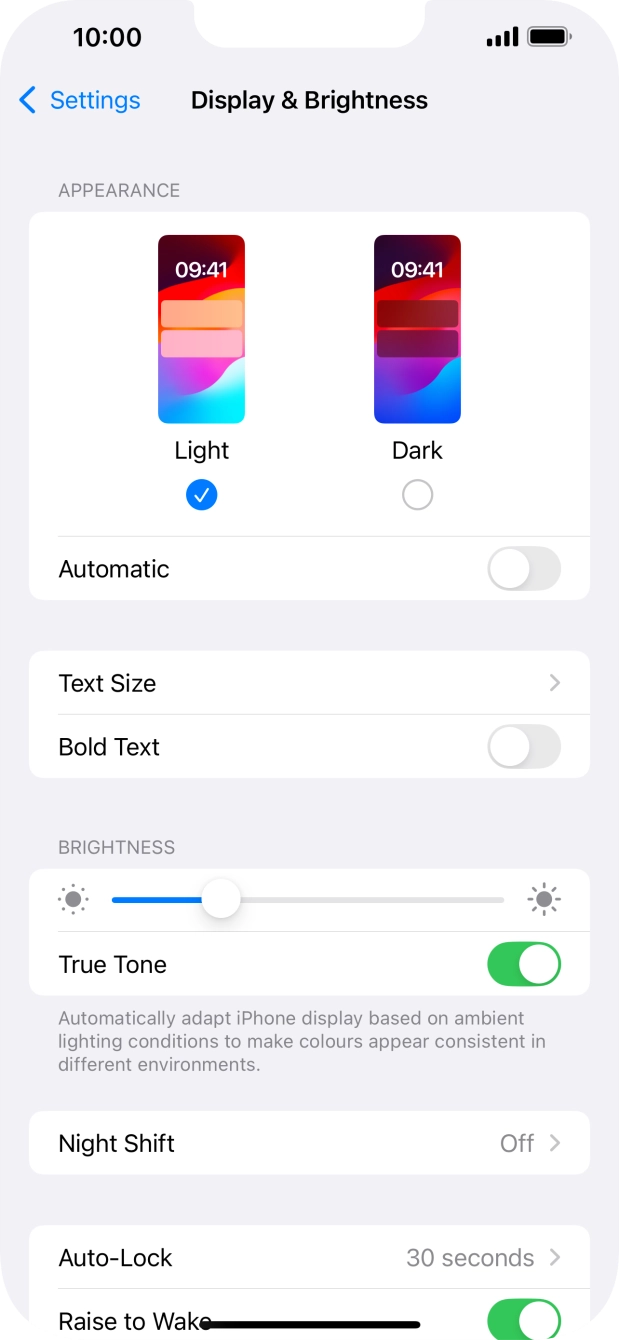Go back to Settings
This screenshot has height=1340, width=619.
click(x=80, y=100)
